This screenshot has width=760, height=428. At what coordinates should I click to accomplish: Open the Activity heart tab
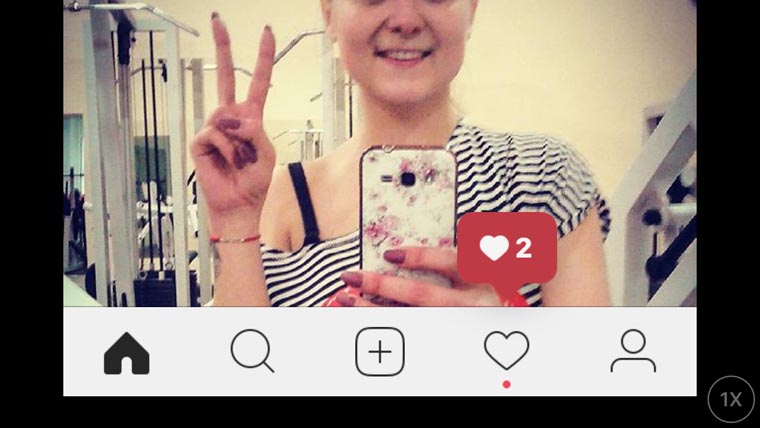point(506,352)
